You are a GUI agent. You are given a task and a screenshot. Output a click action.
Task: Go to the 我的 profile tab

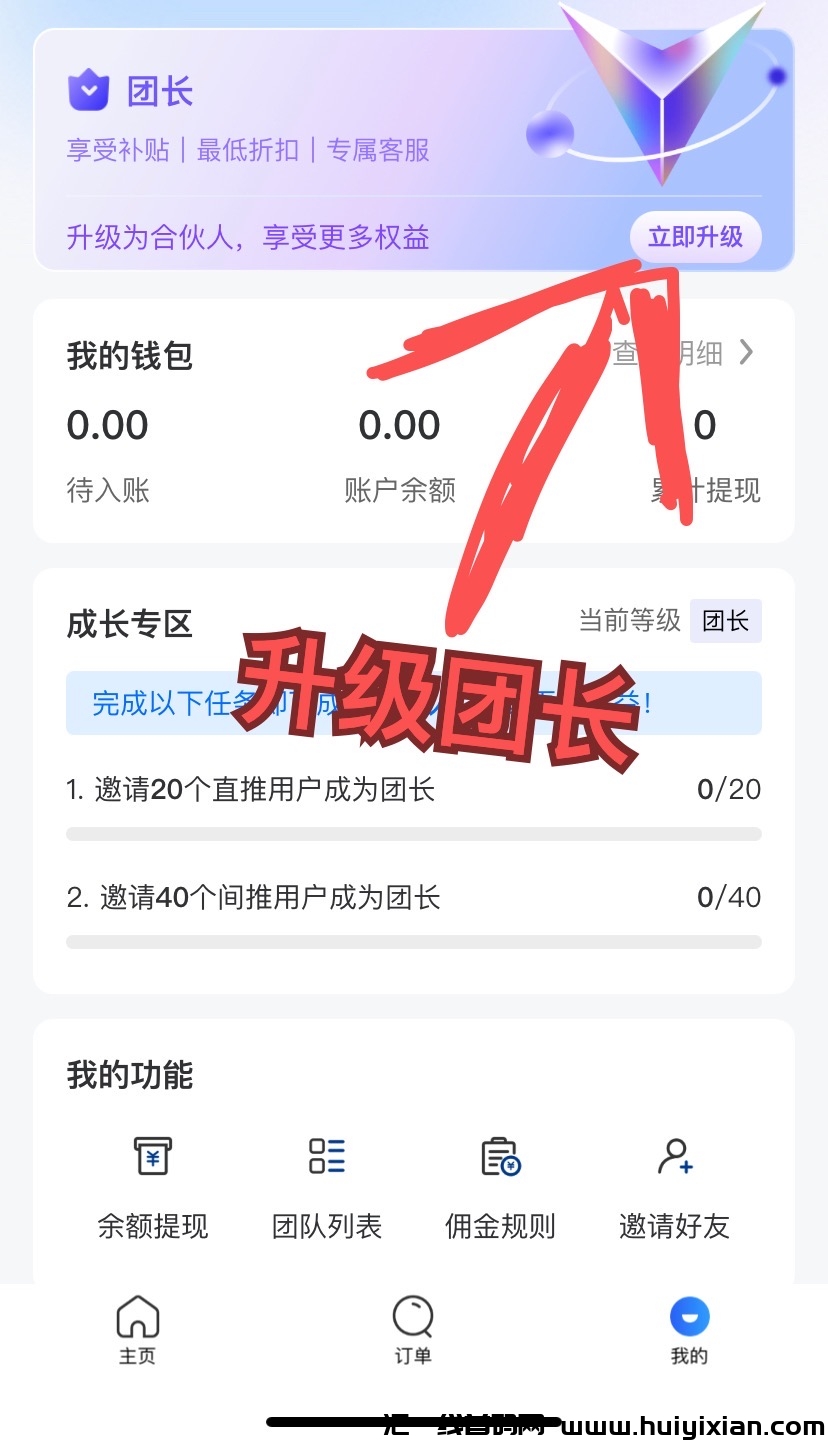pyautogui.click(x=689, y=1330)
